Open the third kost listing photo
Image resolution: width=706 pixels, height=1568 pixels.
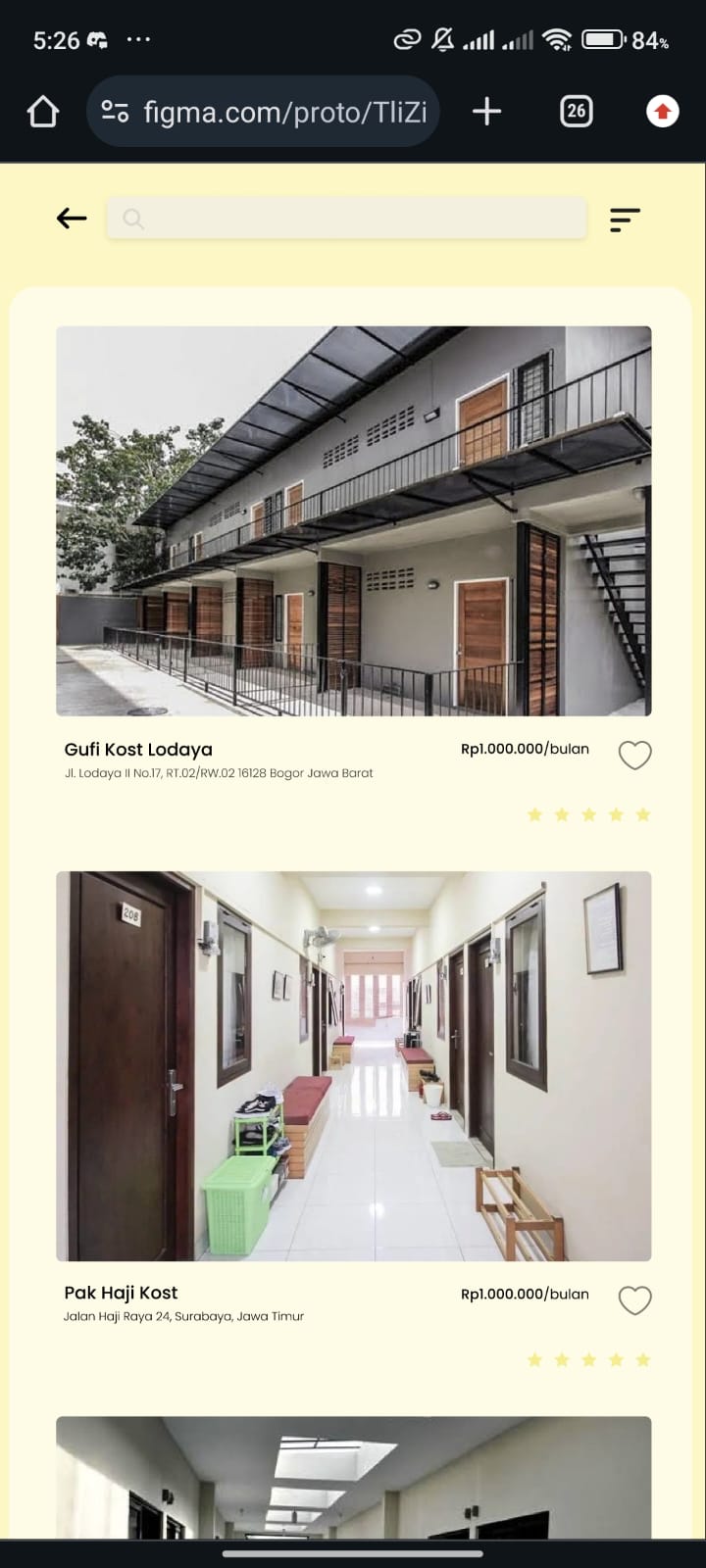pyautogui.click(x=353, y=1477)
